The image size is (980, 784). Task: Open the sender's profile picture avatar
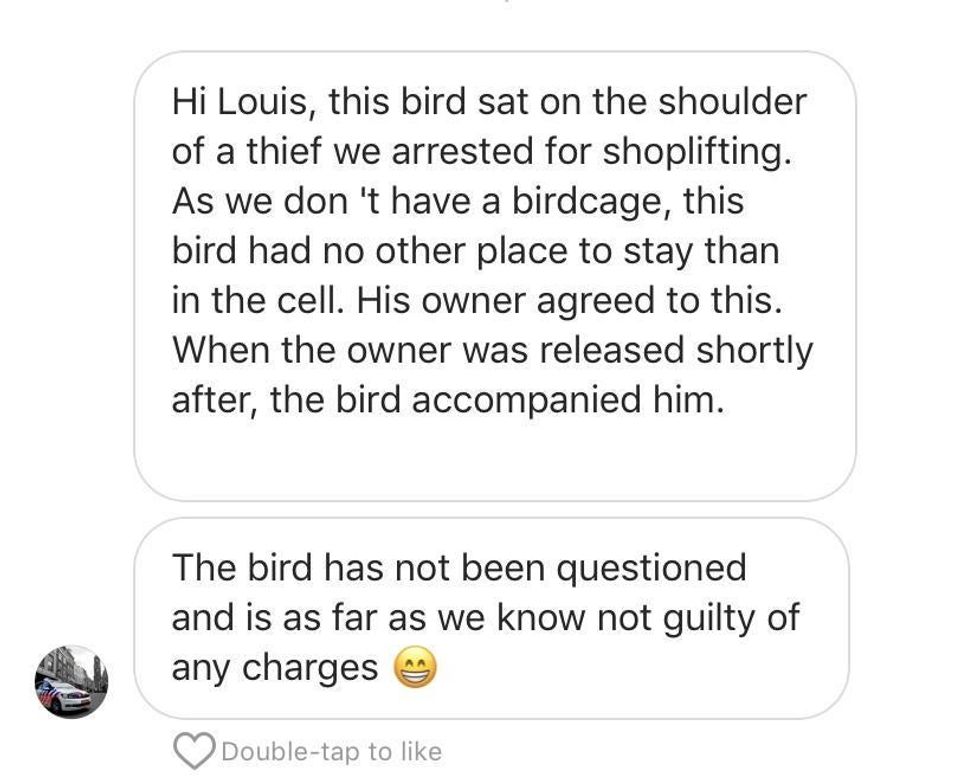click(71, 681)
